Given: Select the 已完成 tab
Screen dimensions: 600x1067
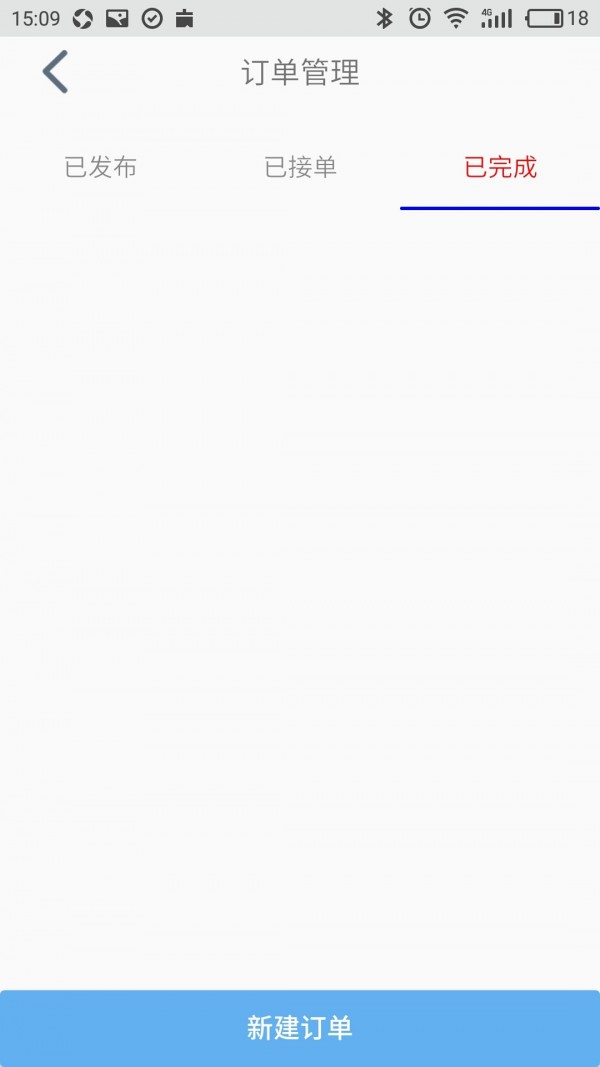Looking at the screenshot, I should pyautogui.click(x=500, y=167).
